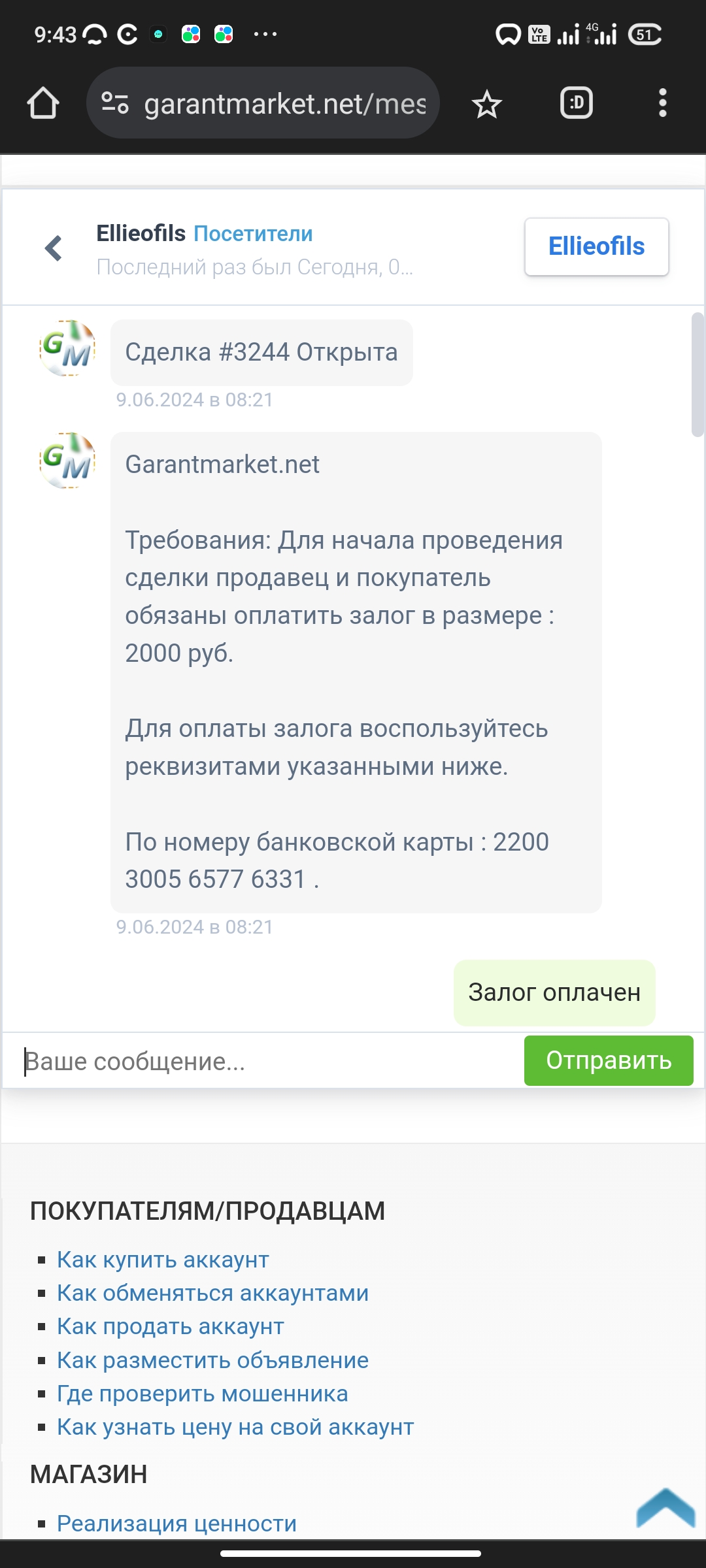Open Как разместить объявление
The image size is (706, 1568).
tap(212, 1360)
